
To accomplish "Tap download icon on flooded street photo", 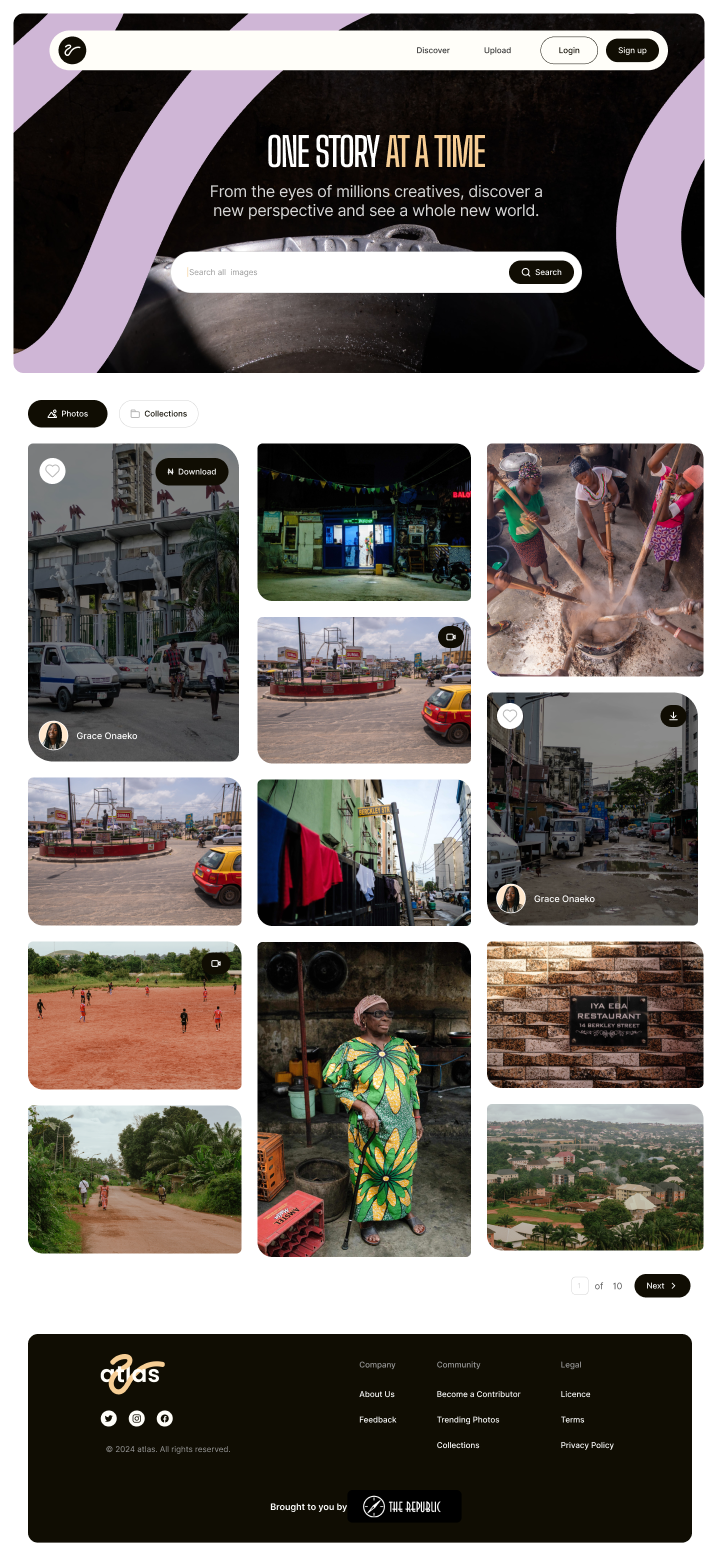I will click(x=673, y=715).
